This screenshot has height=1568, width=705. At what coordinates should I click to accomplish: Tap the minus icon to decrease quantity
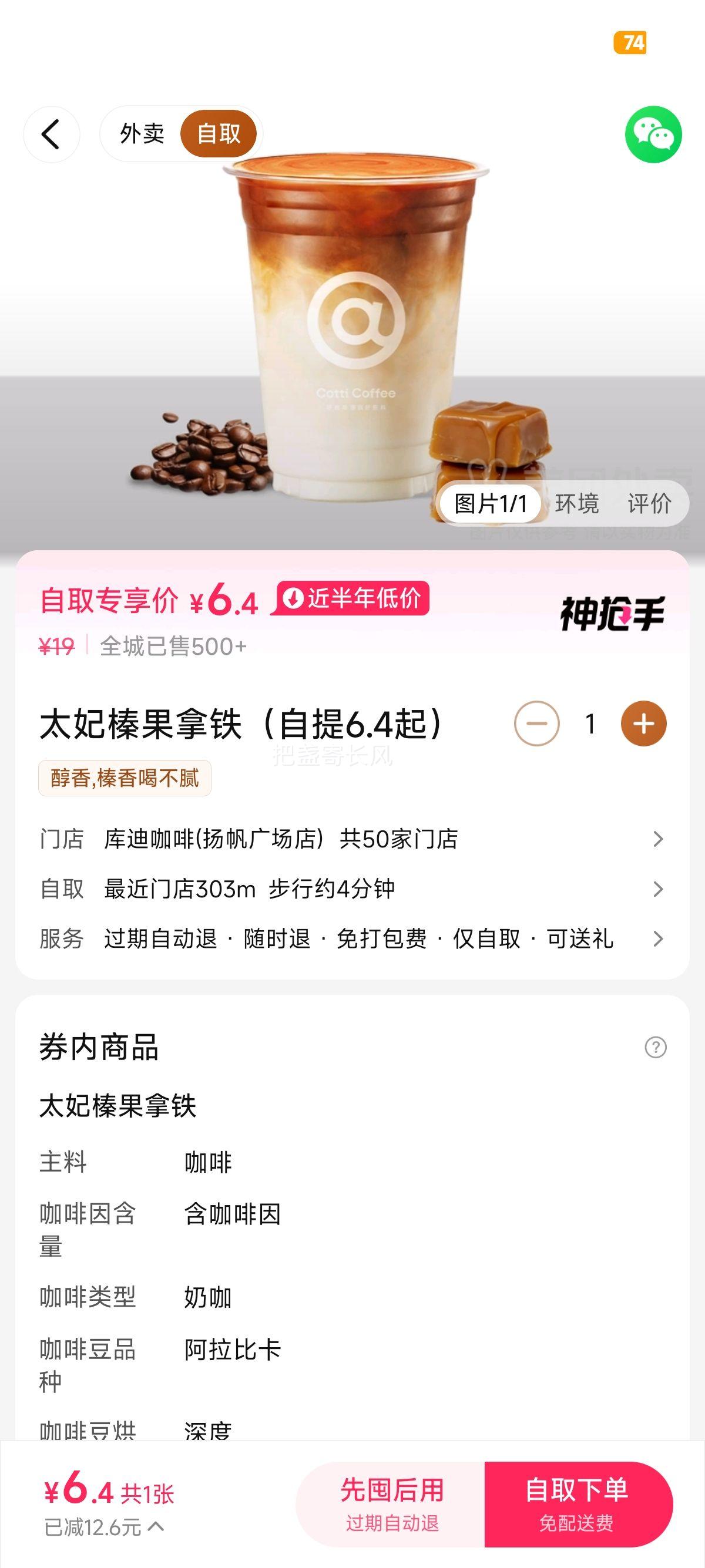tap(538, 724)
